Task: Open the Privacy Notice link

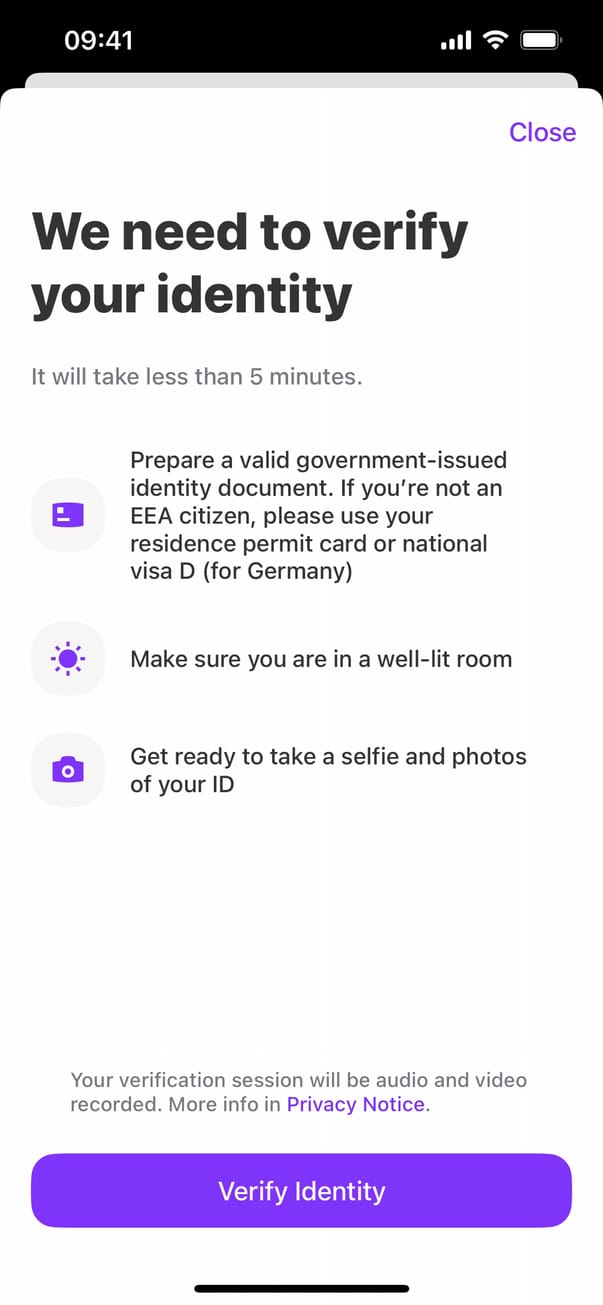Action: click(356, 1104)
